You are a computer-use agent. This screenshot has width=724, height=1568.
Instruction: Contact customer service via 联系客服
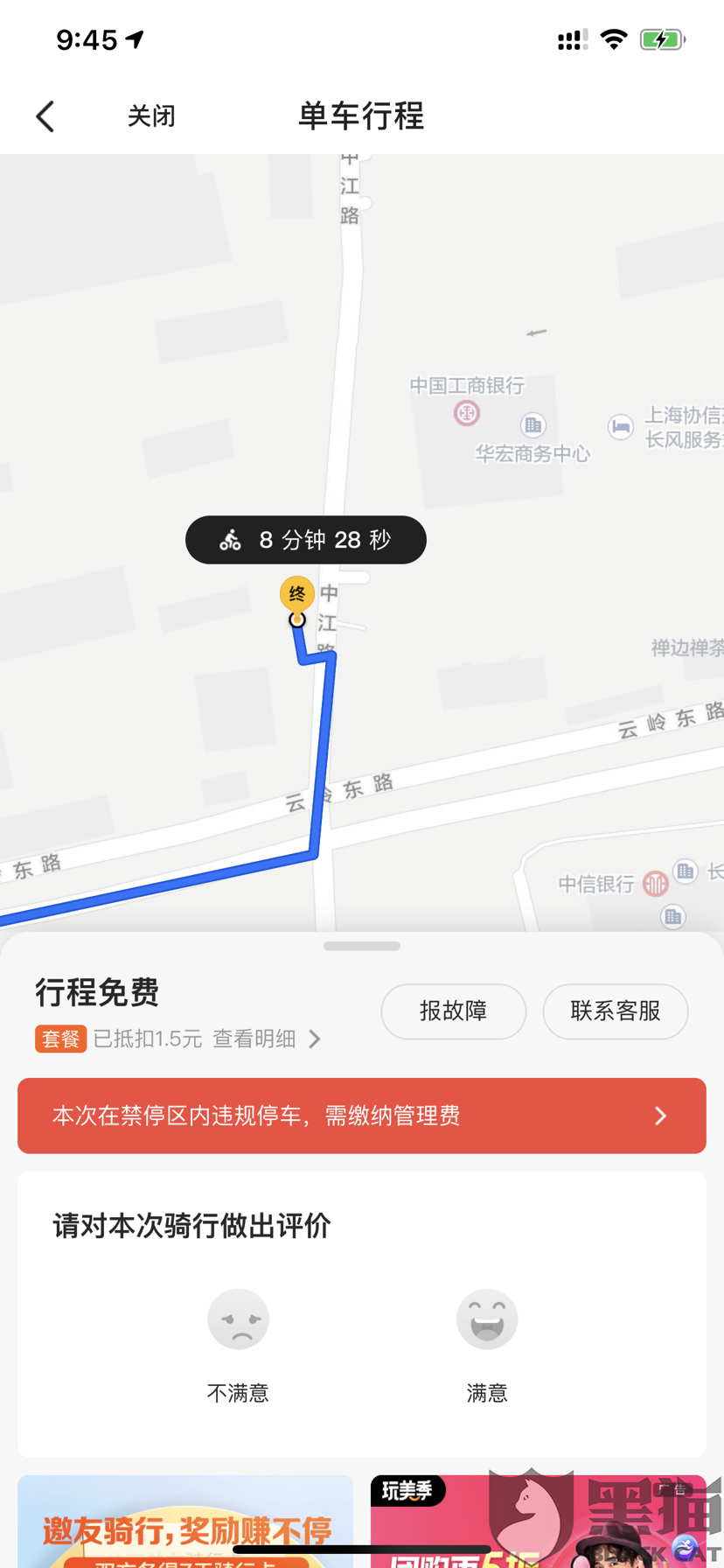click(x=615, y=1011)
